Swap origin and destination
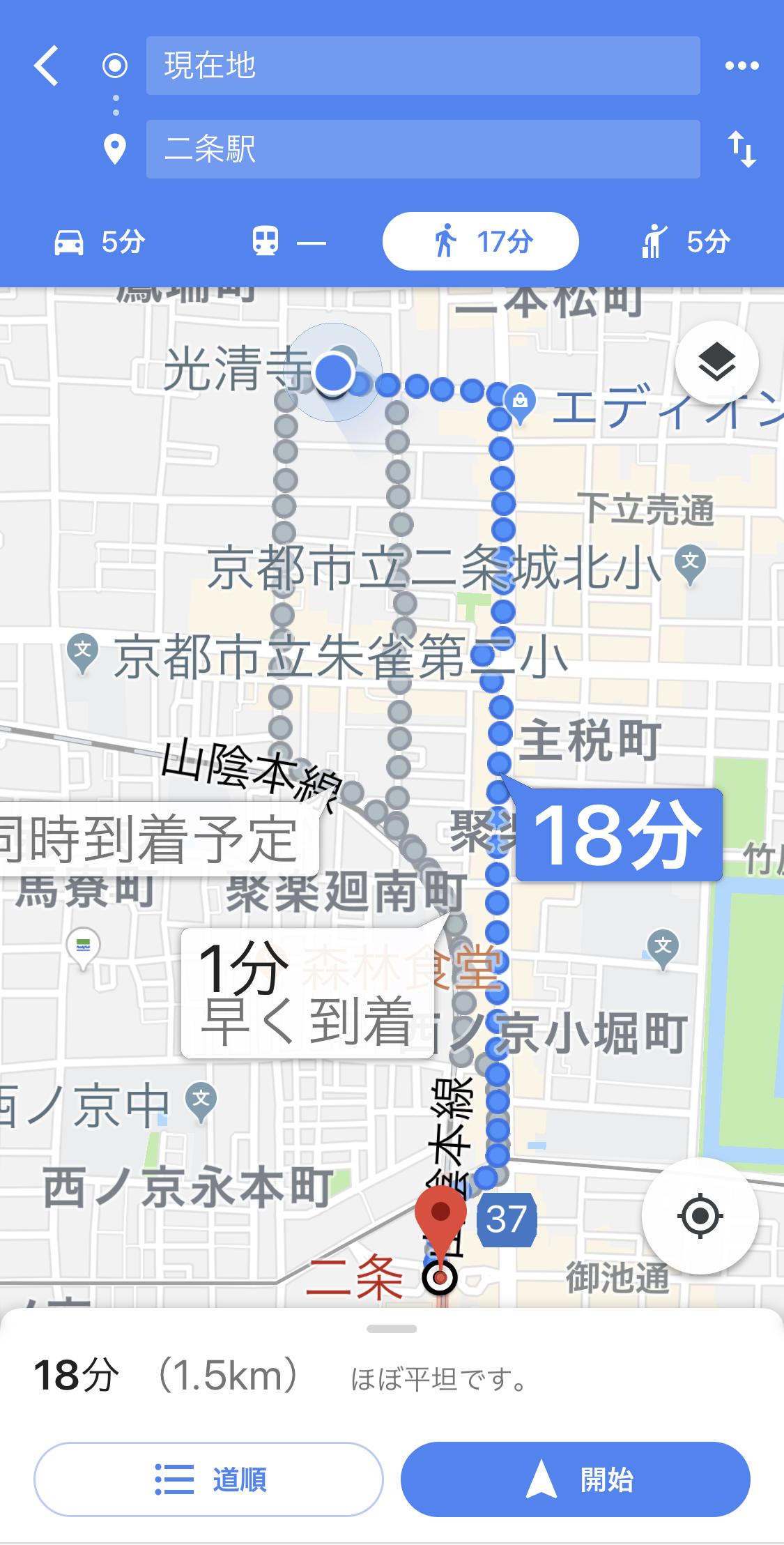 coord(741,150)
